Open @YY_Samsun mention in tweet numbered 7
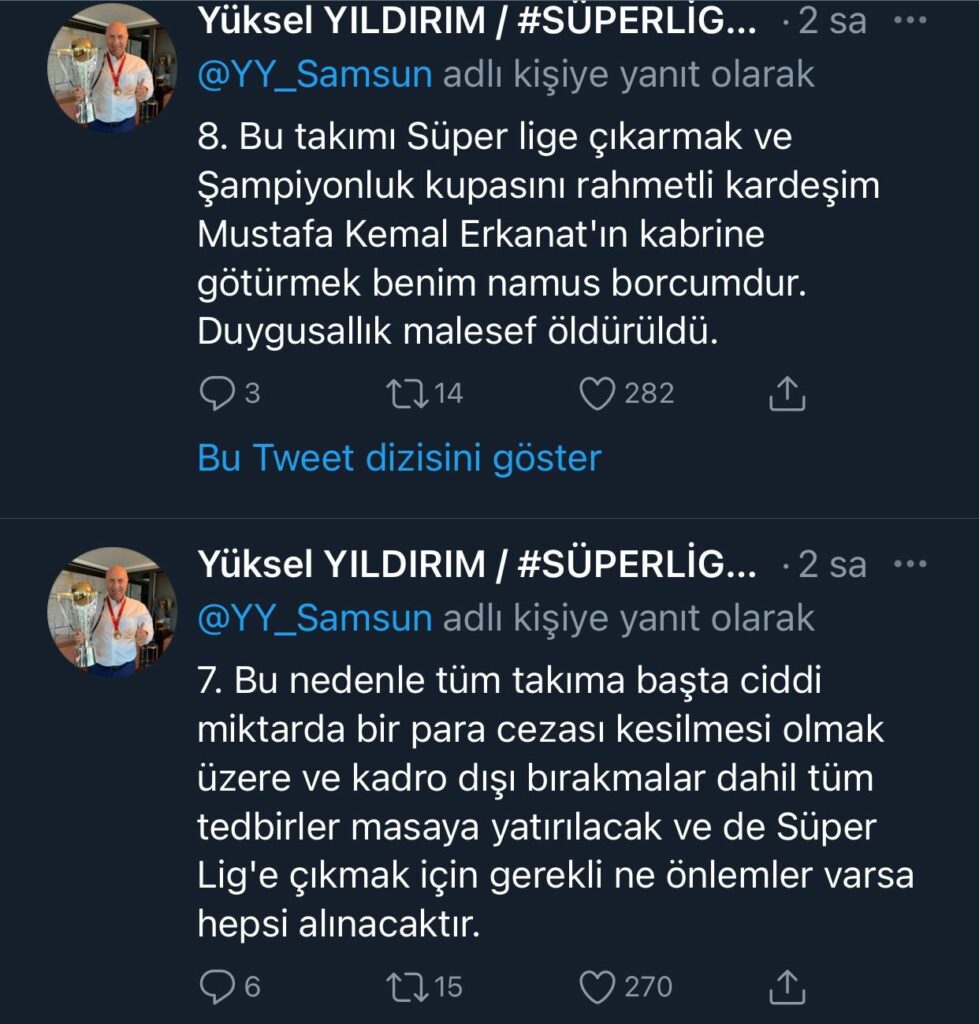This screenshot has height=1024, width=979. [315, 618]
